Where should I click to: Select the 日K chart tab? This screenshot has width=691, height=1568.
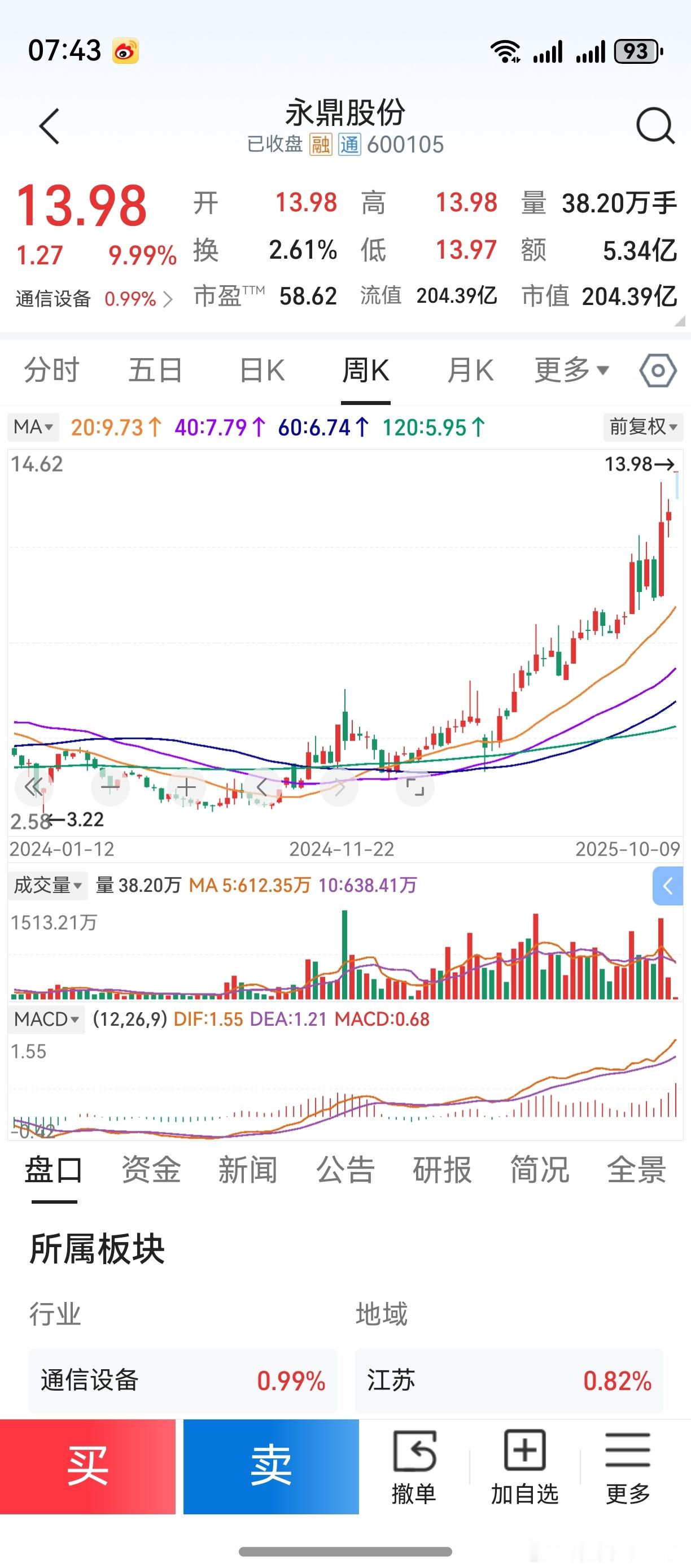pyautogui.click(x=262, y=370)
